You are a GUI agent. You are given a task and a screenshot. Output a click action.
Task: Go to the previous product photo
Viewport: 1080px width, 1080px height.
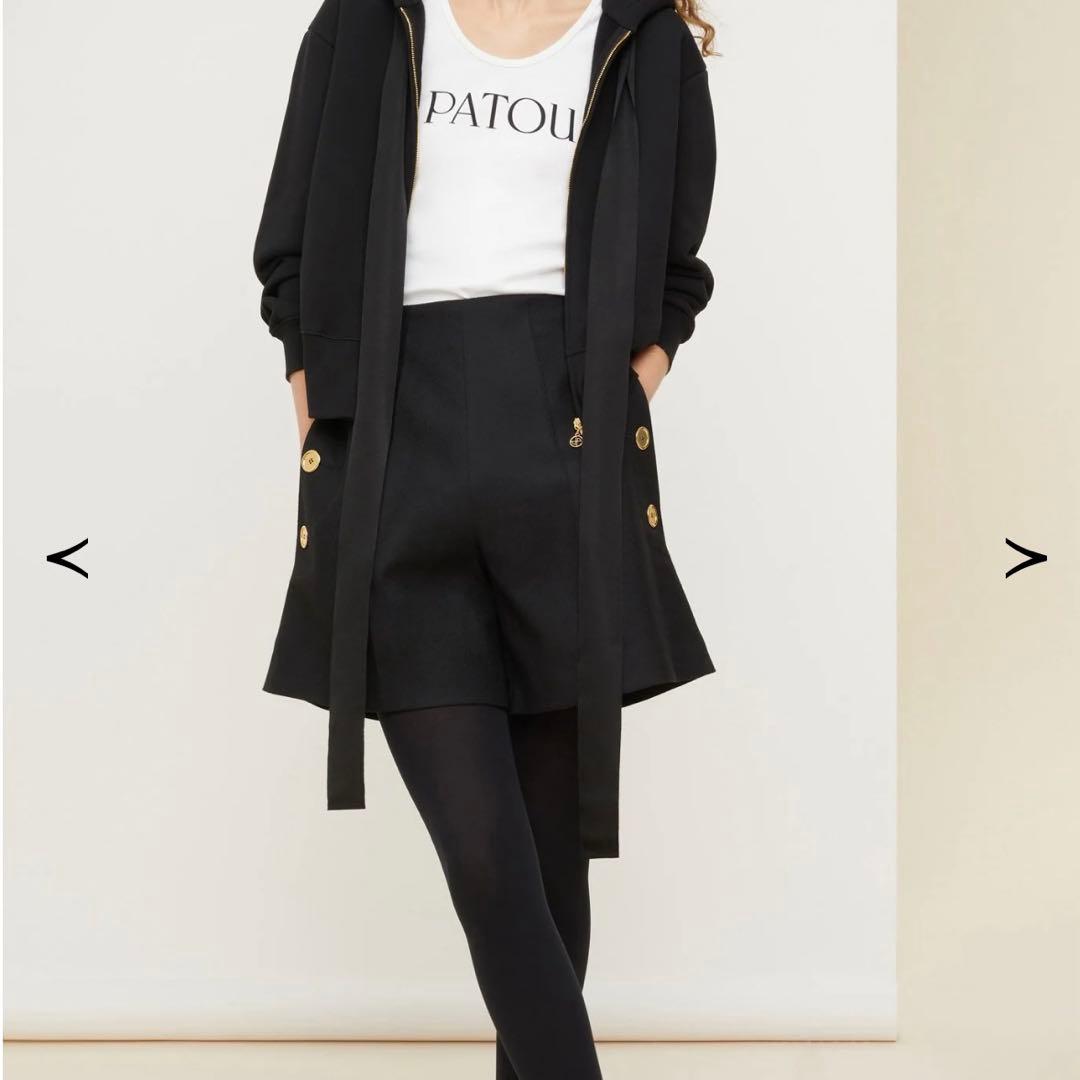point(67,558)
